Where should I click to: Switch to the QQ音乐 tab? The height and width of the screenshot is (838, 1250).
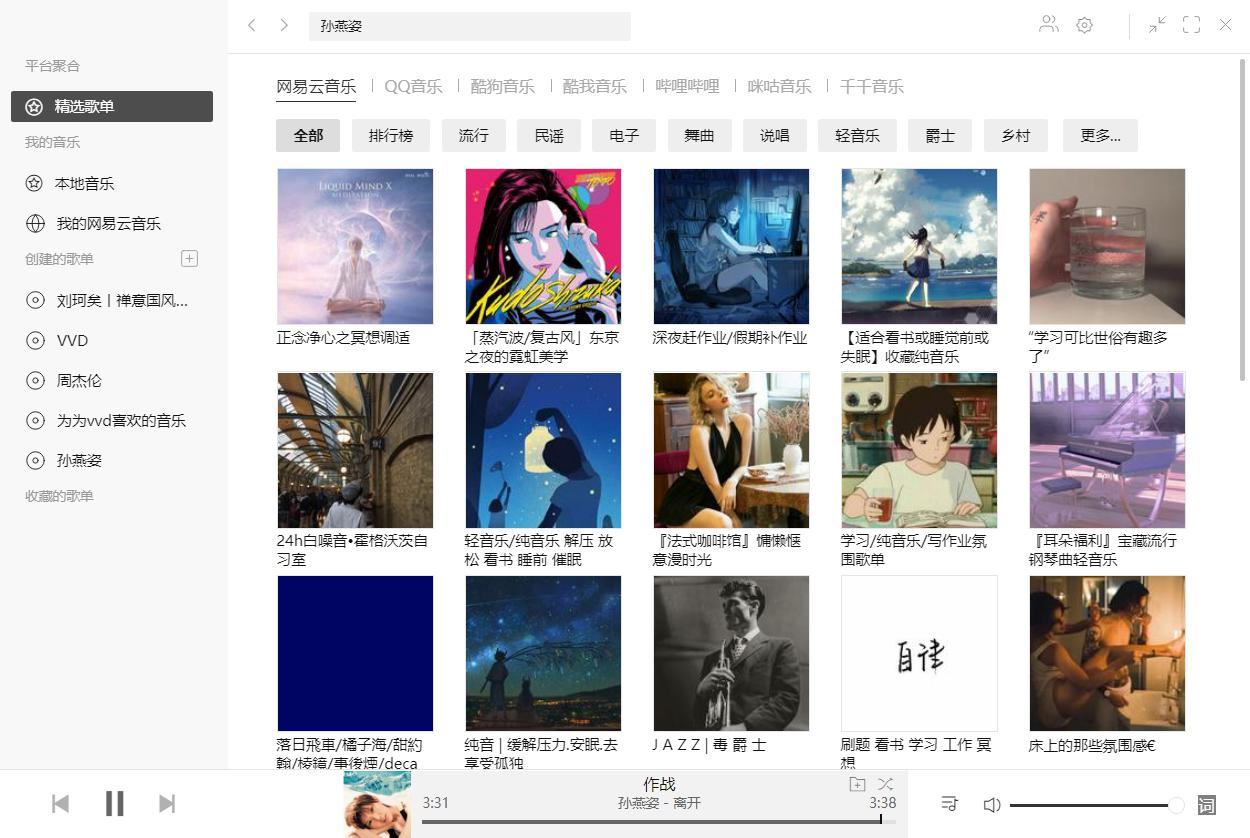coord(413,86)
